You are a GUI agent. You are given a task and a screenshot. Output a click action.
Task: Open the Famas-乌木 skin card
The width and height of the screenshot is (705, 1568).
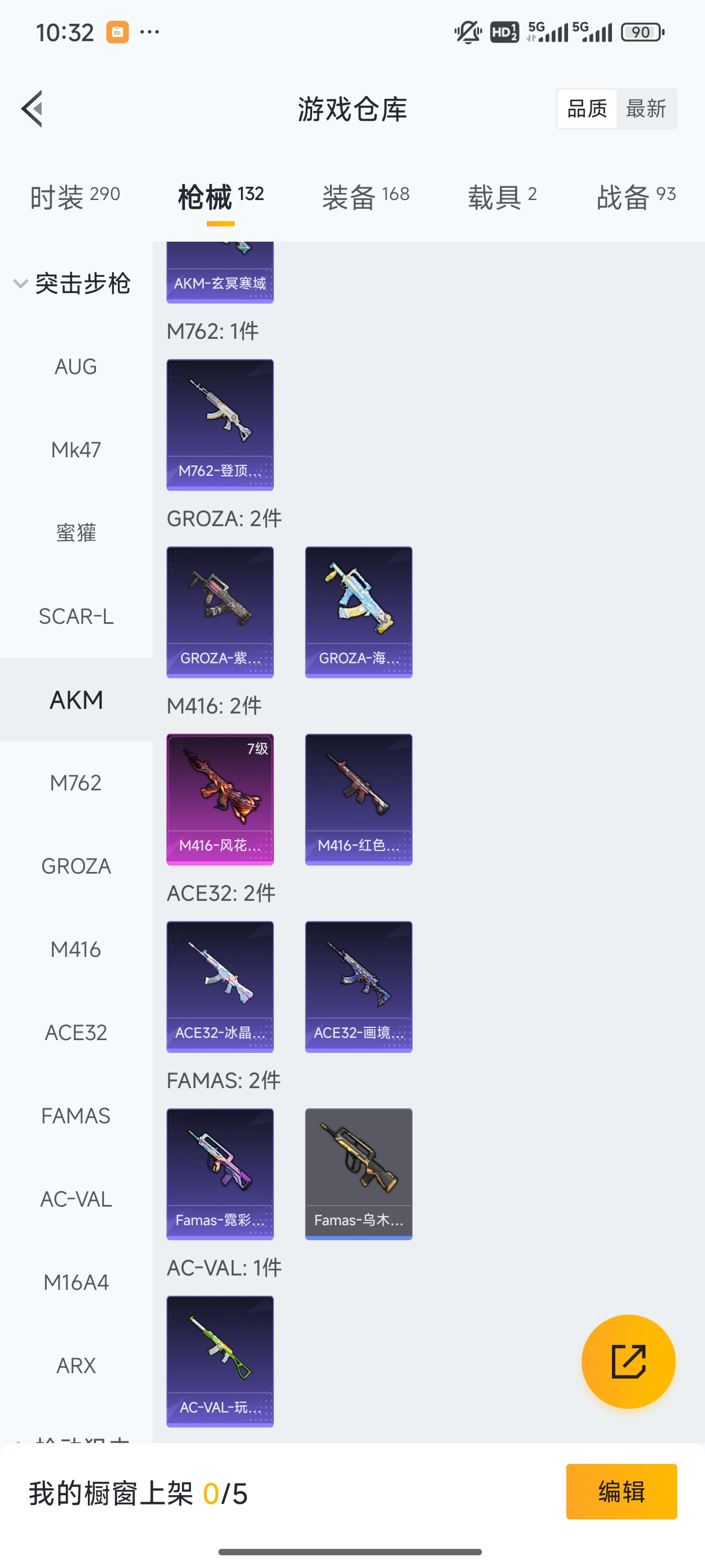(358, 1174)
